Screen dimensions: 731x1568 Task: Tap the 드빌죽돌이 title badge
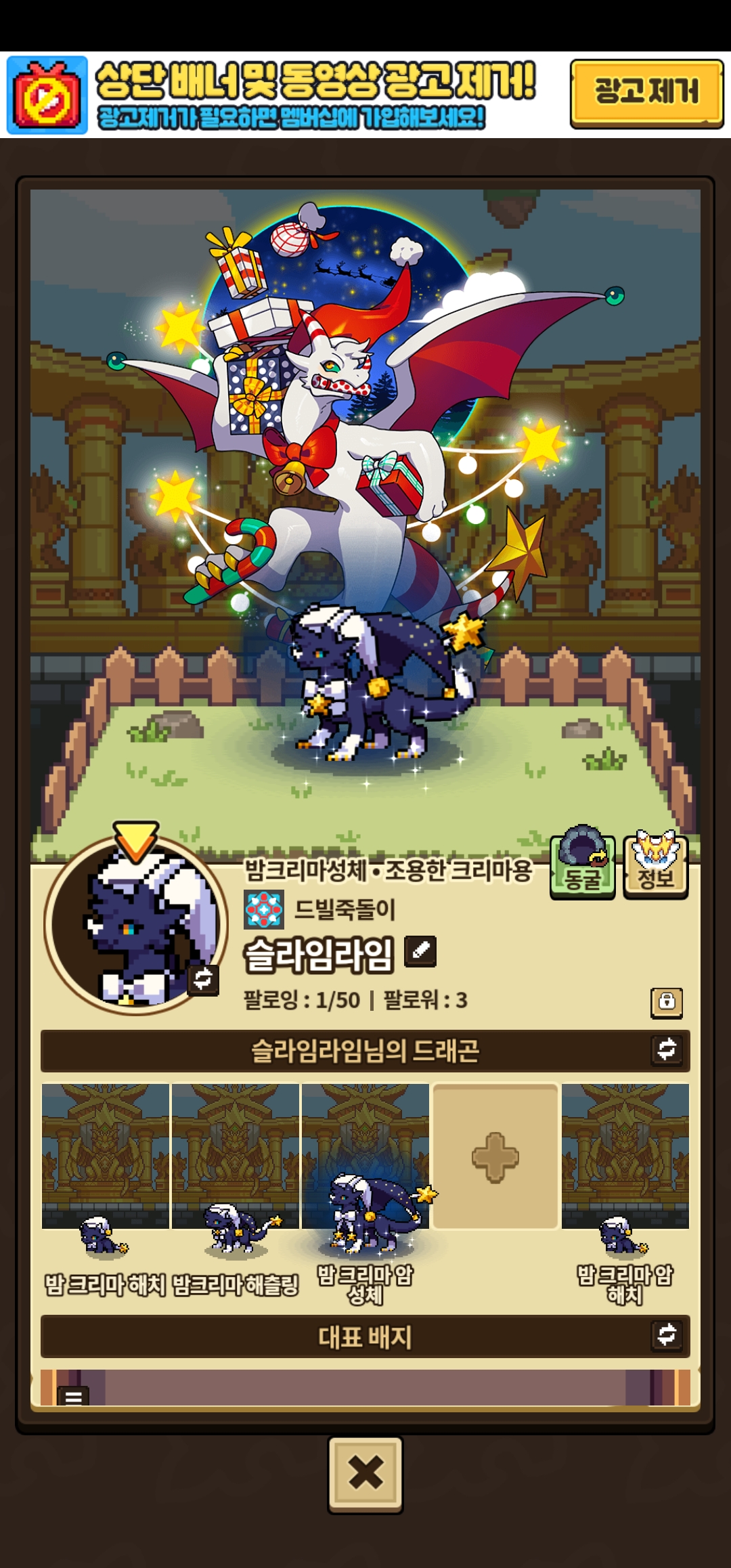319,909
